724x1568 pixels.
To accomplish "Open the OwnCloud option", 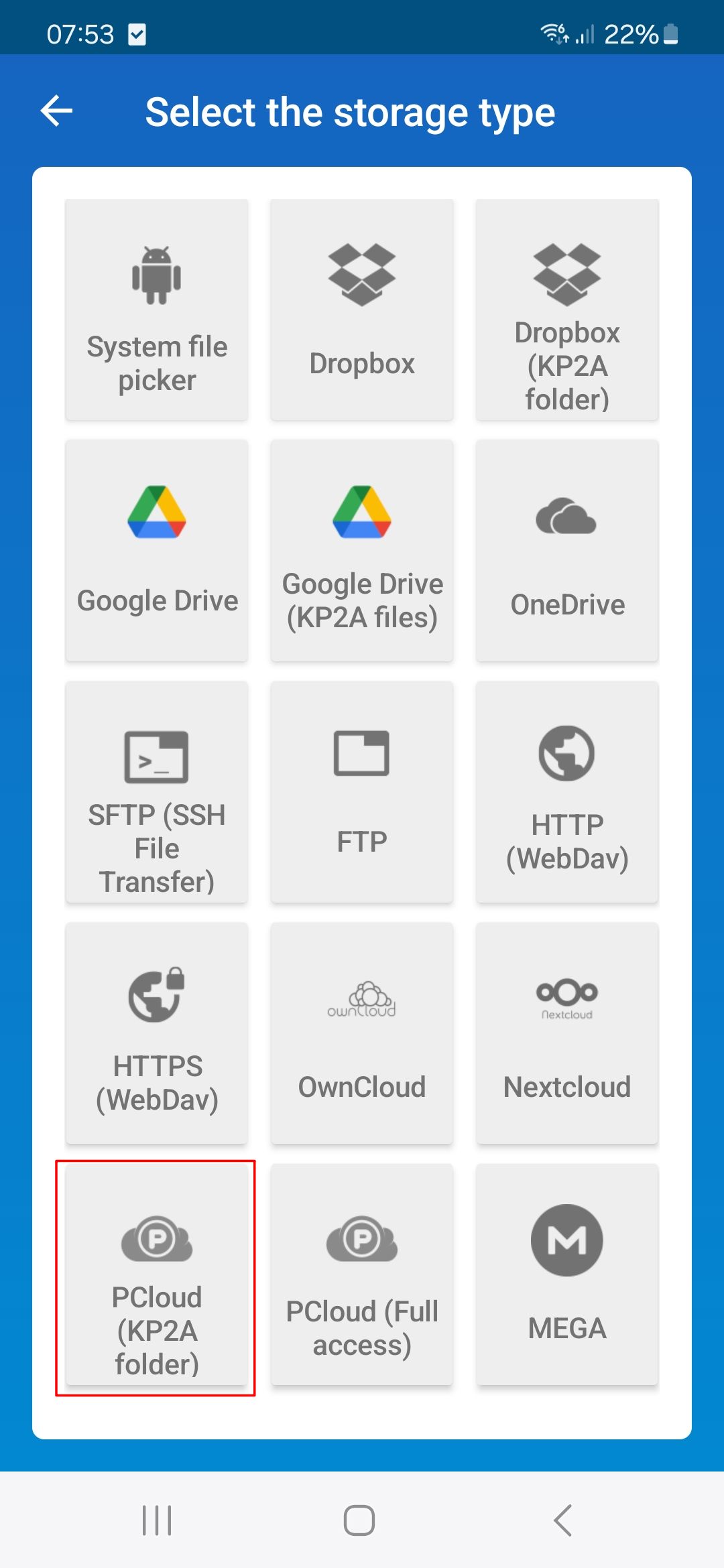I will click(362, 1033).
